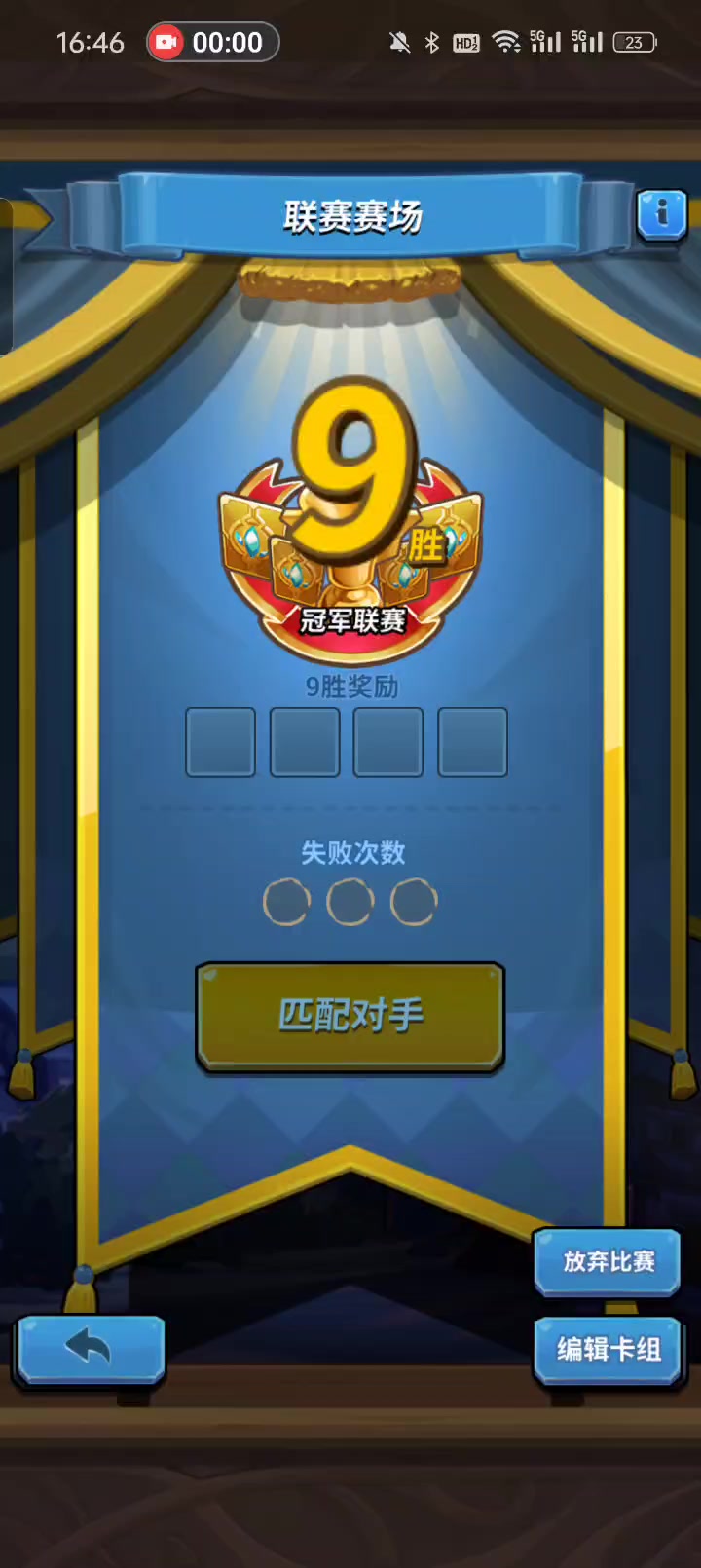Viewport: 701px width, 1568px height.
Task: Tap the first 9胜奖励 reward slot
Action: [221, 742]
